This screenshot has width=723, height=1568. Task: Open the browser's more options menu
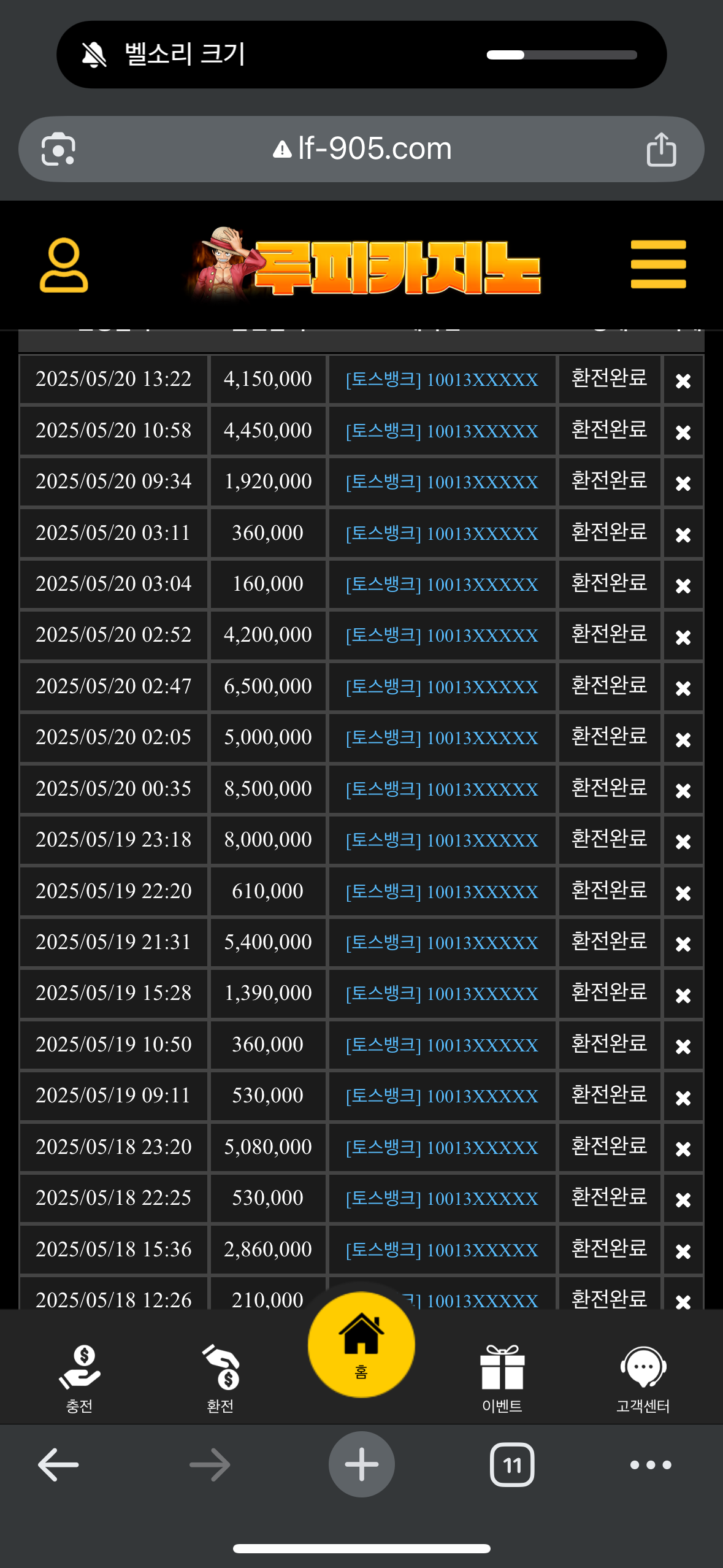[651, 1465]
